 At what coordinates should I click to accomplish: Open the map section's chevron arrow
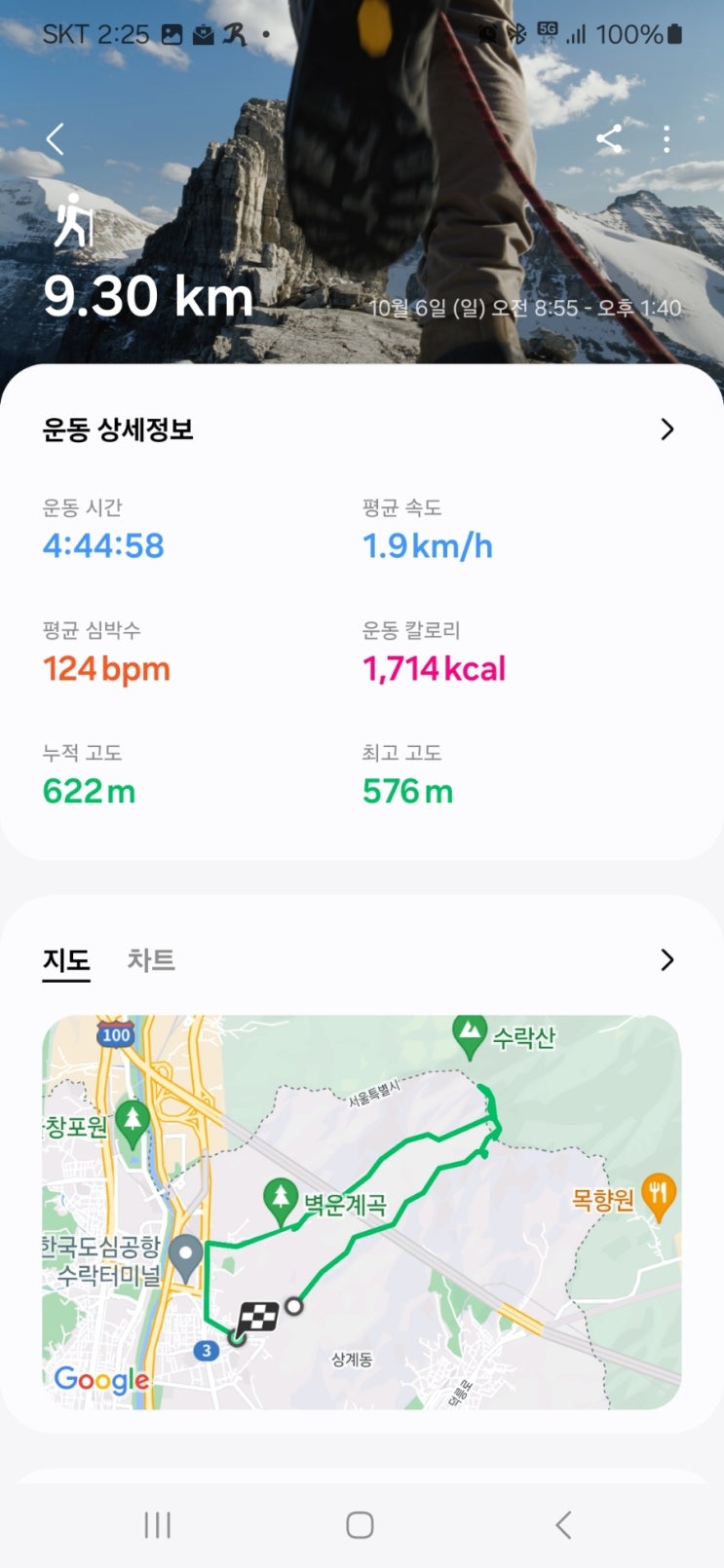pos(667,960)
